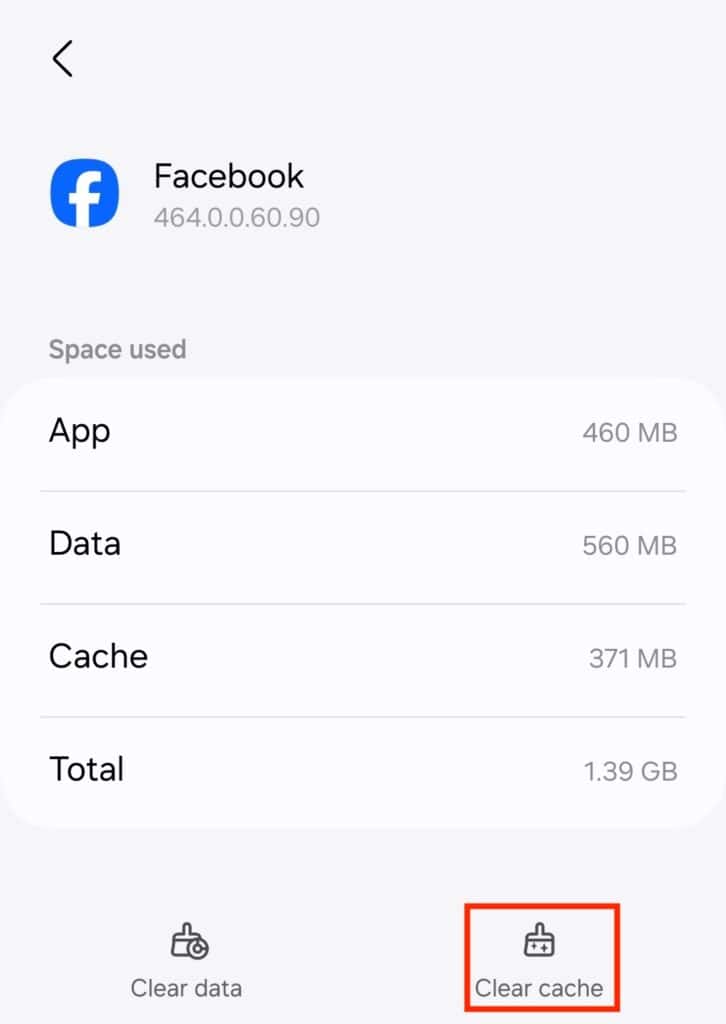Tap the Clear cache broom icon
This screenshot has height=1024, width=726.
pyautogui.click(x=541, y=940)
